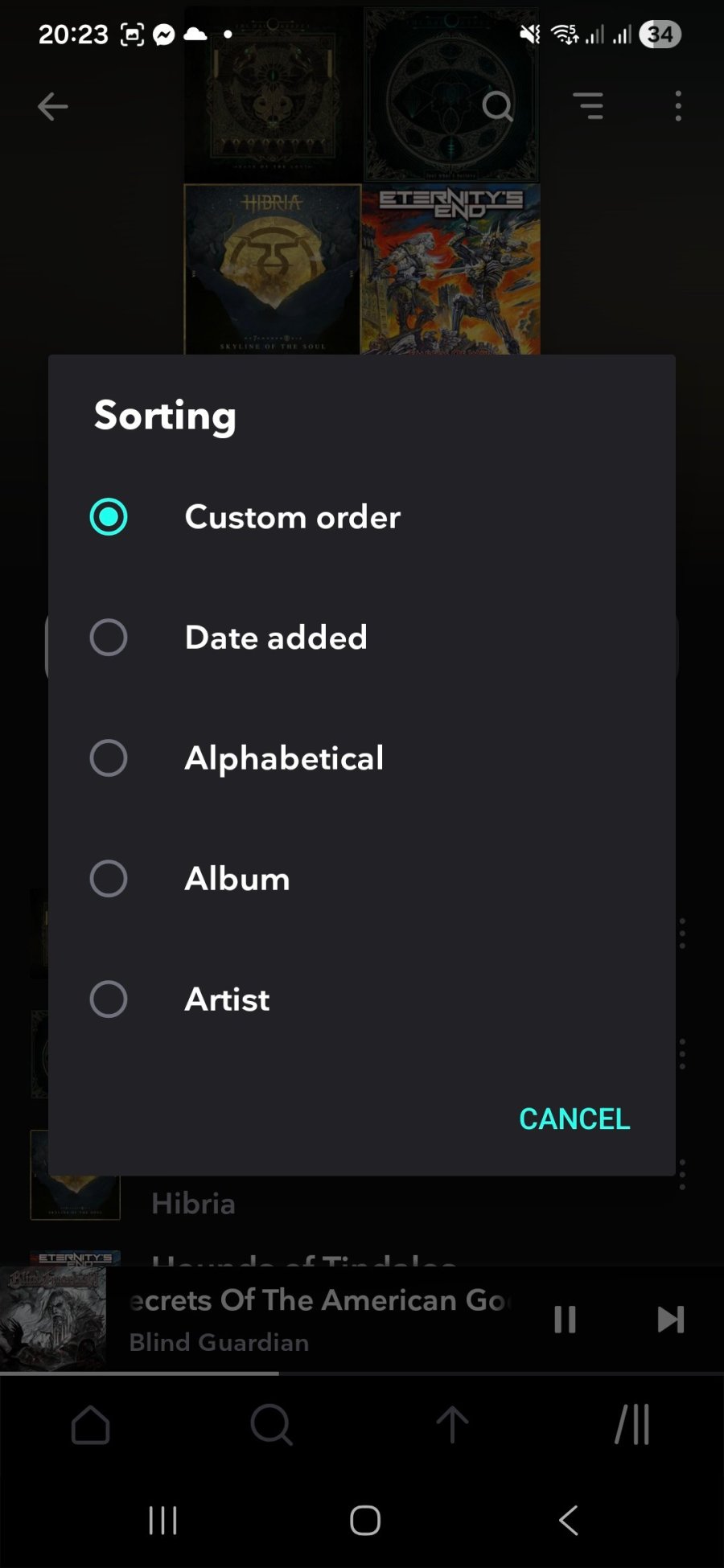Image resolution: width=724 pixels, height=1568 pixels.
Task: Pause the current Blind Guardian song
Action: (x=565, y=1320)
